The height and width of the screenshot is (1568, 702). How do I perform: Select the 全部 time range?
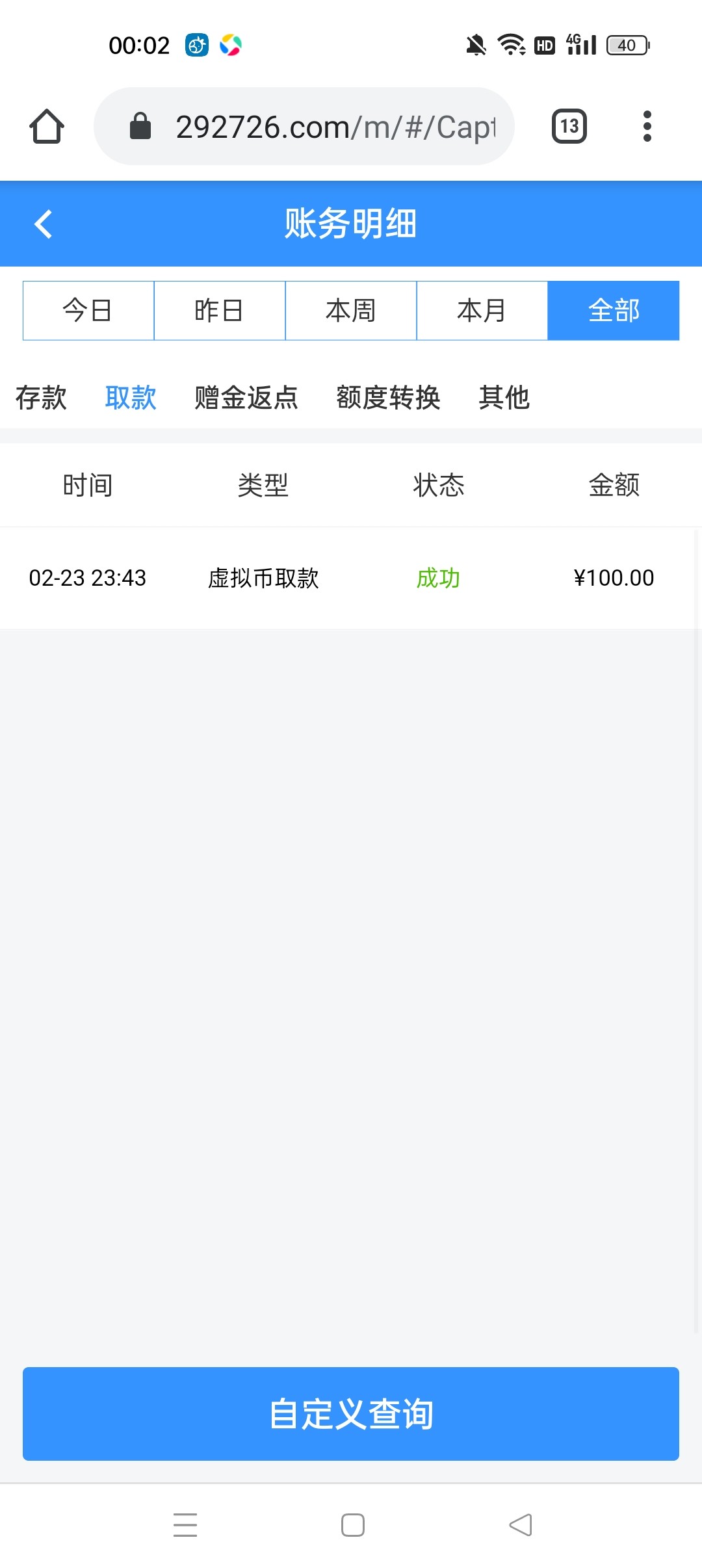click(x=614, y=311)
